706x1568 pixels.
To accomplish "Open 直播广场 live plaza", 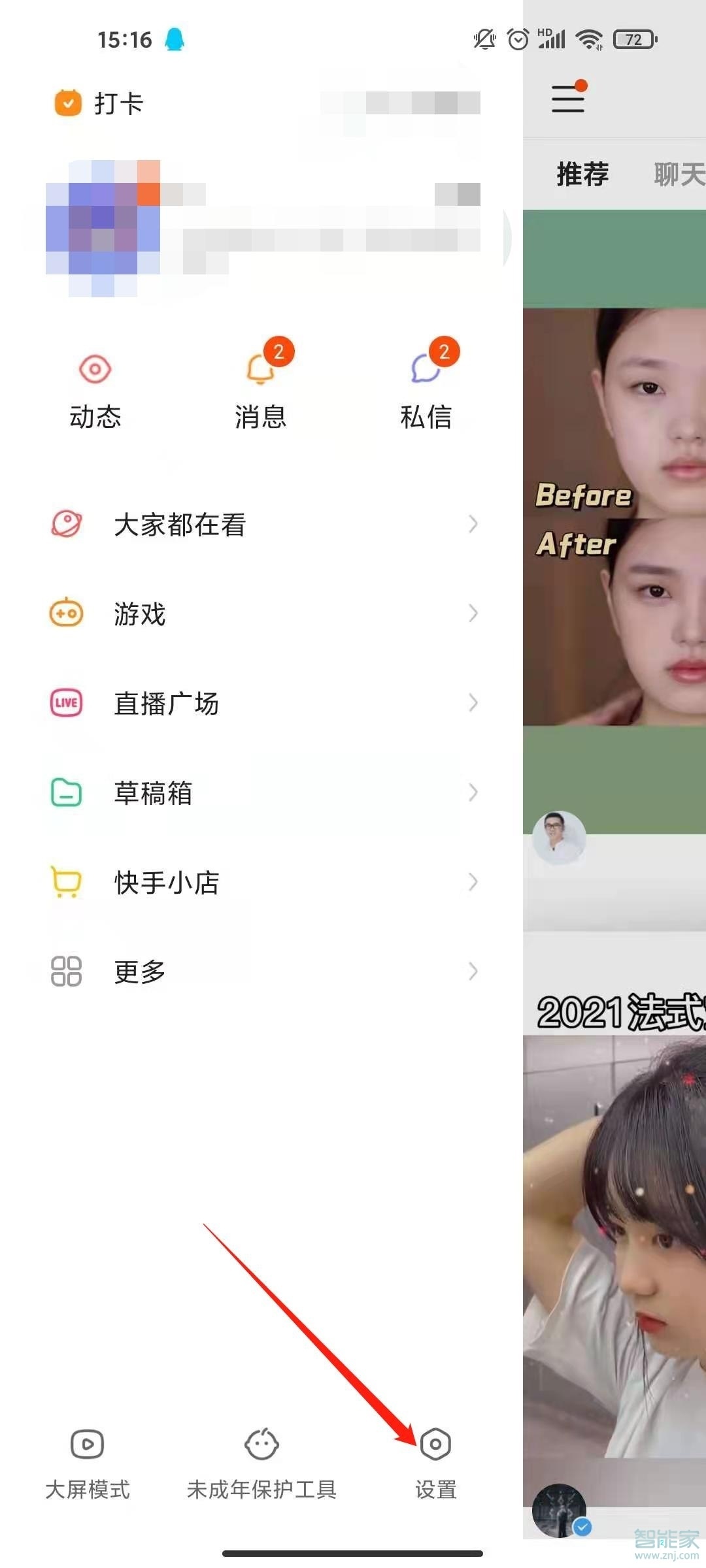I will [261, 704].
